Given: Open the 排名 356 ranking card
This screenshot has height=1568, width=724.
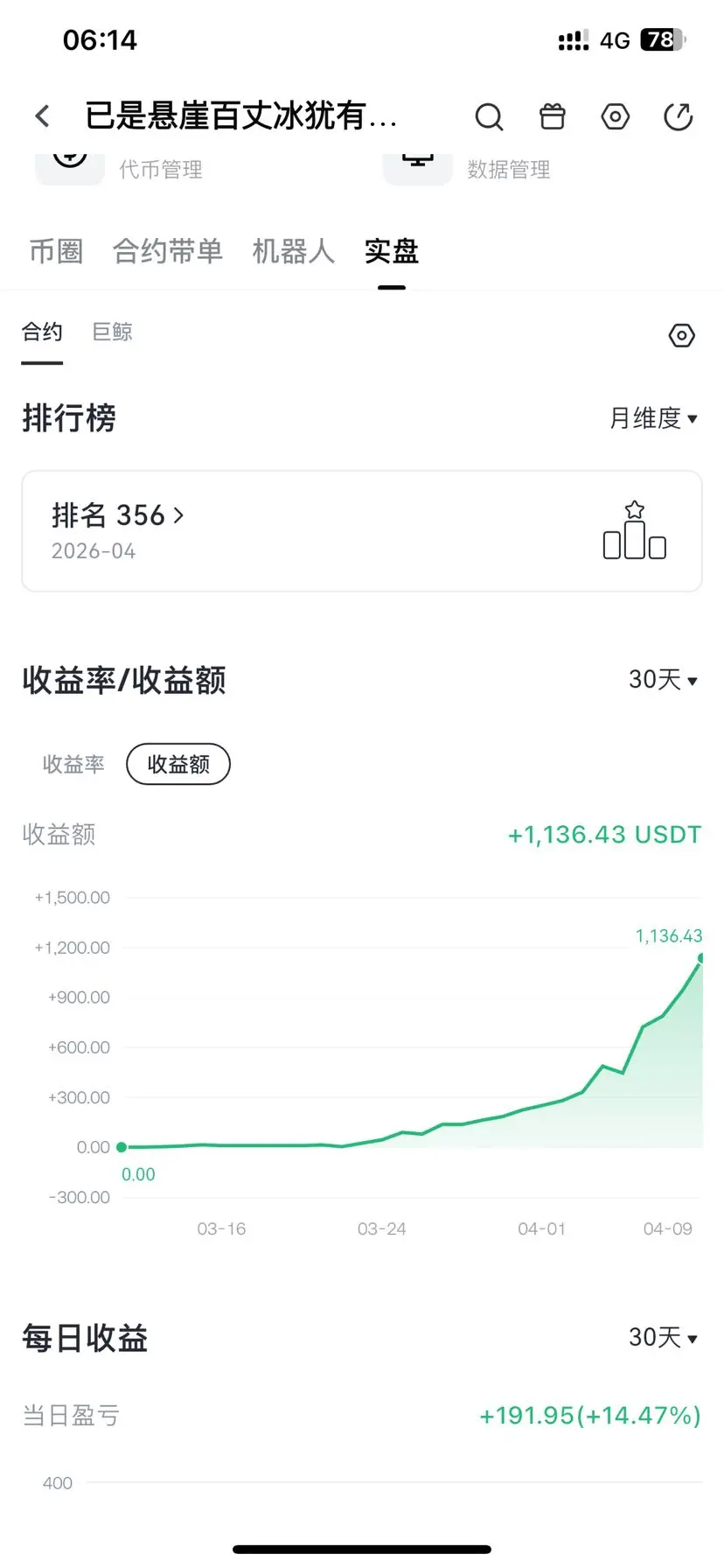Looking at the screenshot, I should 362,531.
